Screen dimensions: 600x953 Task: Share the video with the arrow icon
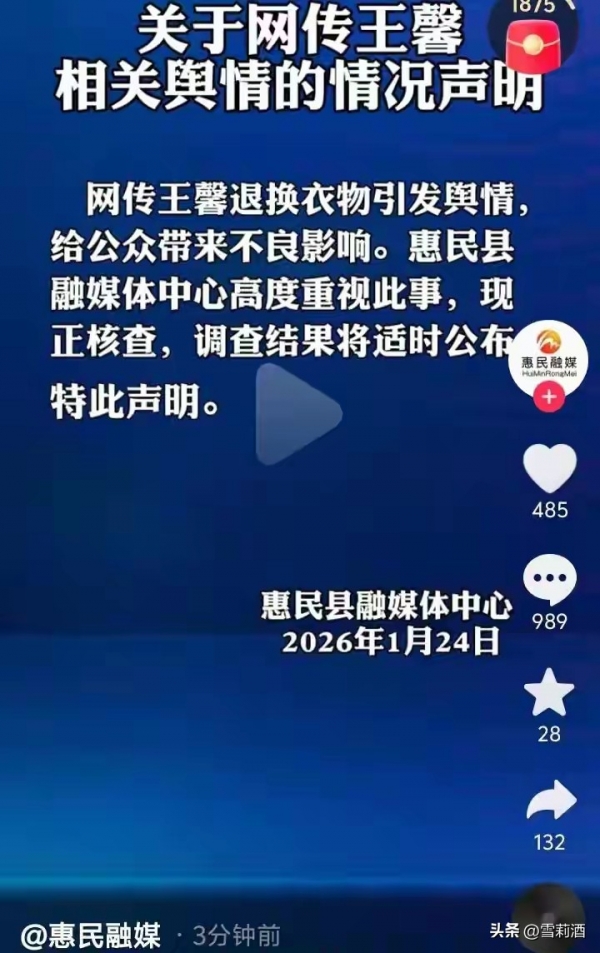pos(551,802)
